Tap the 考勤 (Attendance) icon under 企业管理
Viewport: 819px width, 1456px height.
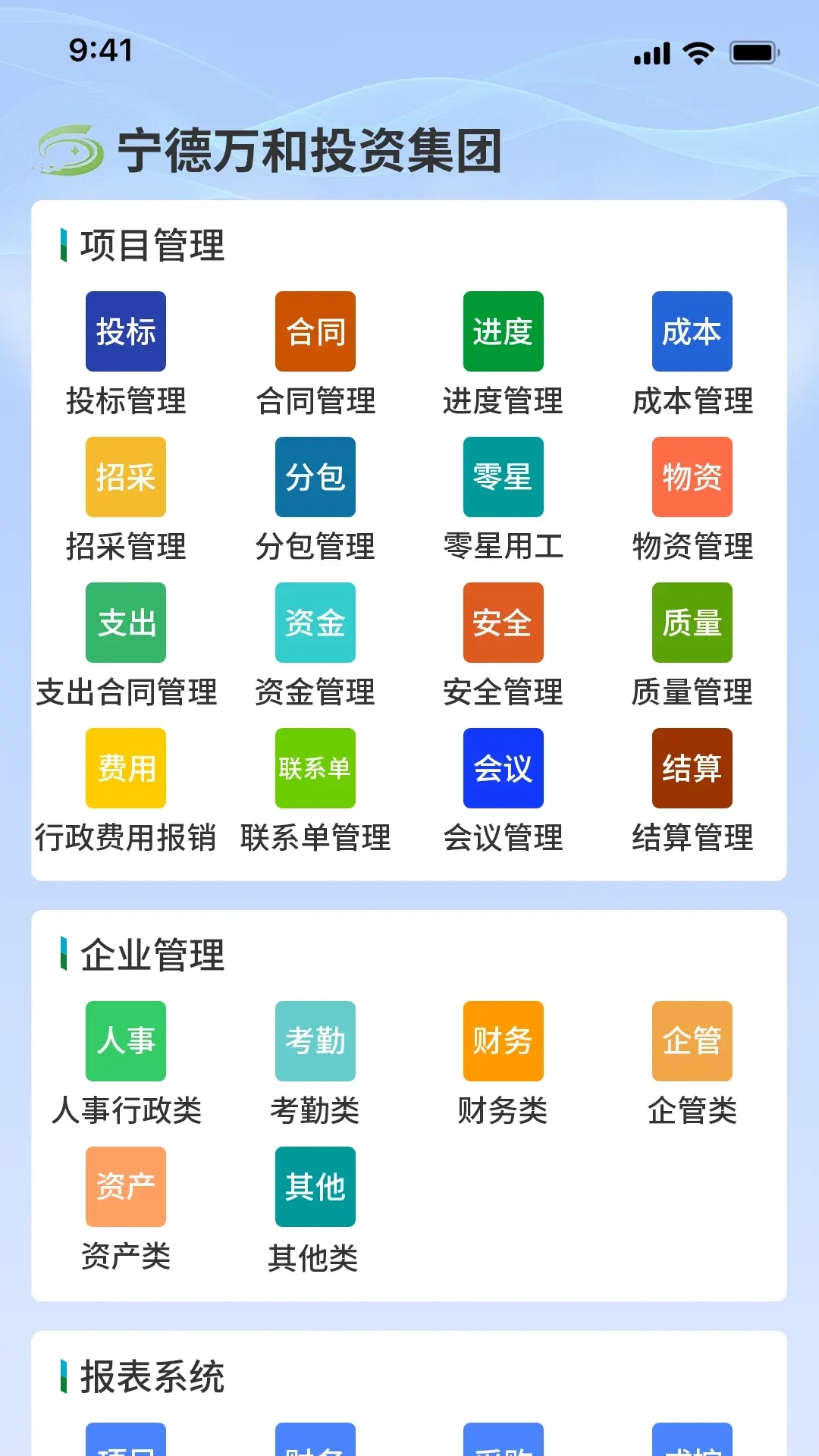pyautogui.click(x=315, y=1040)
